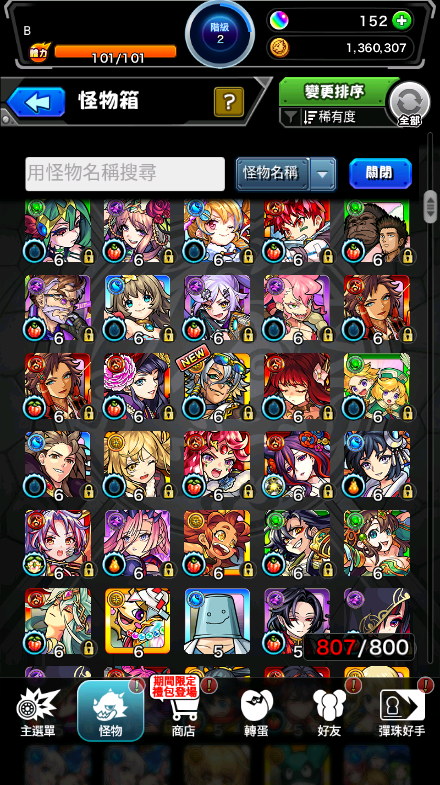
Task: Go to the 主選單 main menu tab
Action: click(x=38, y=712)
